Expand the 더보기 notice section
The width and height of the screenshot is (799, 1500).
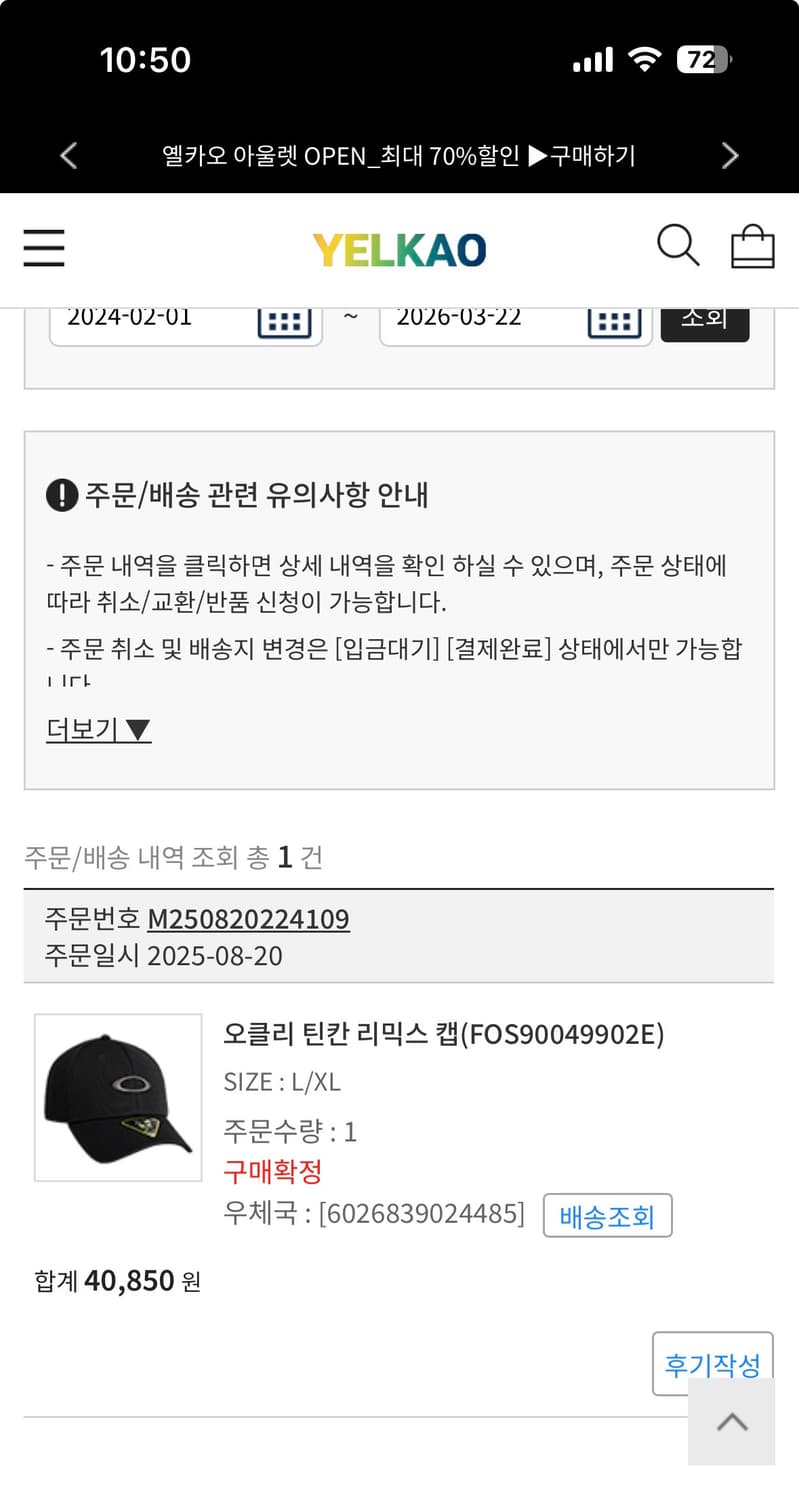96,729
